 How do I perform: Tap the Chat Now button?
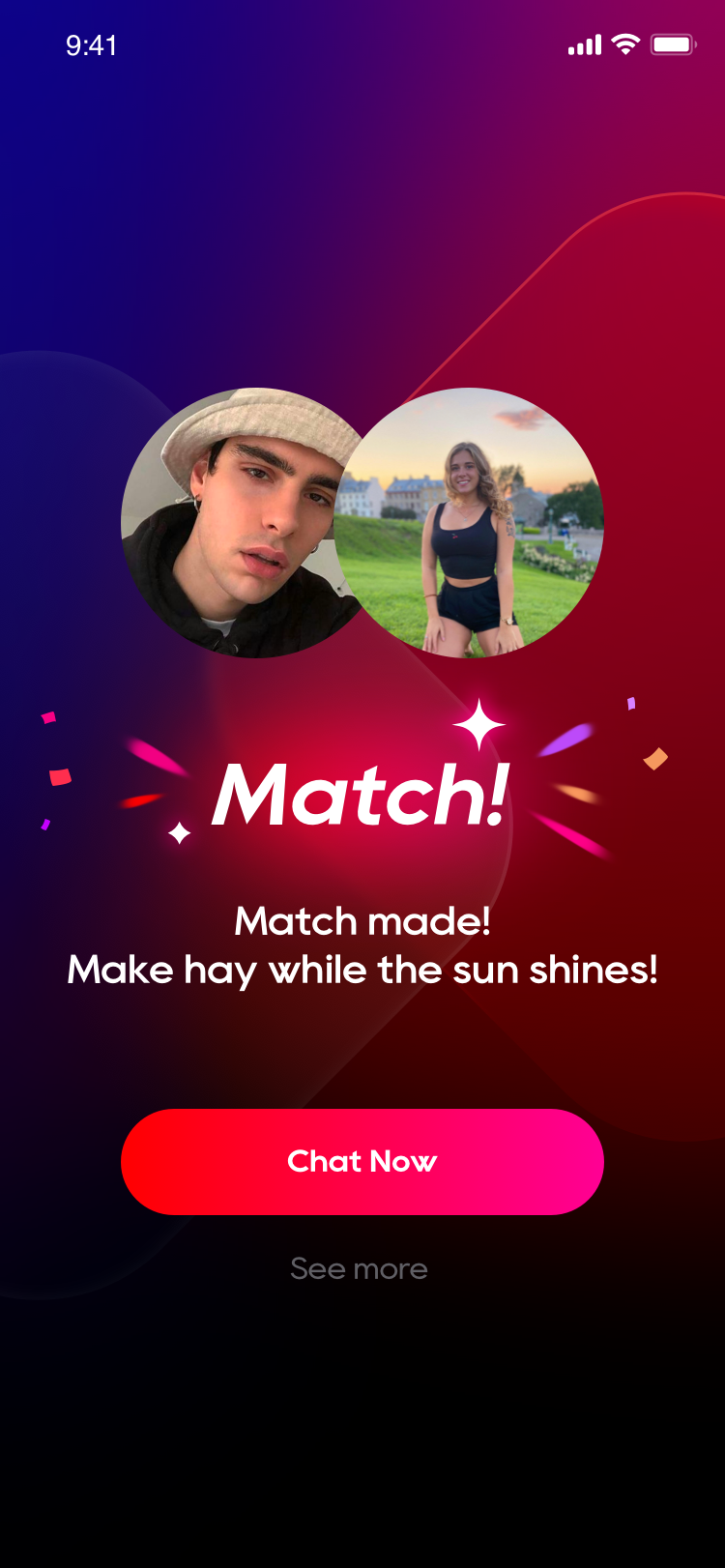(362, 1161)
